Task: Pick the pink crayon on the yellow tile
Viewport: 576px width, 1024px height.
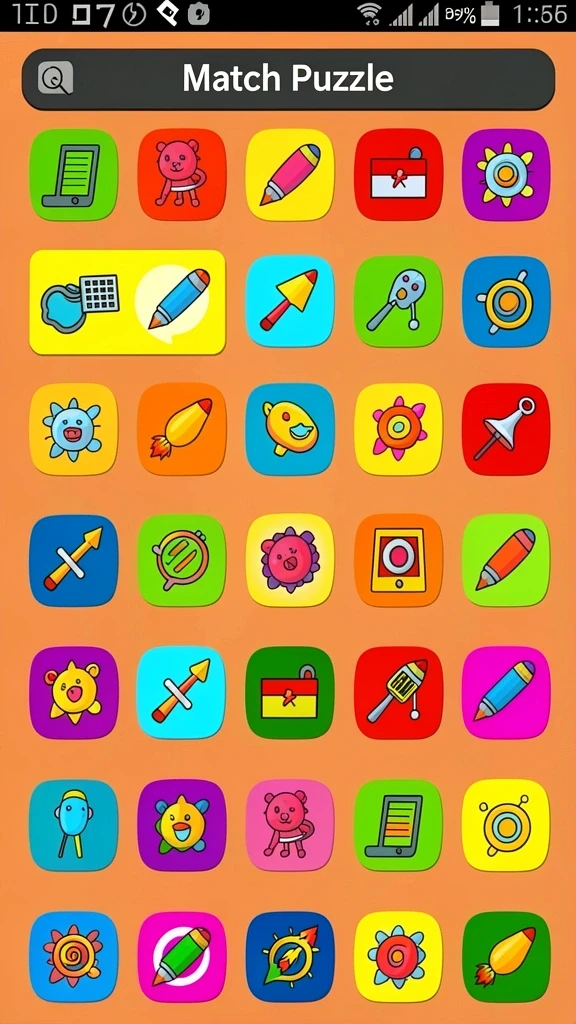Action: point(289,174)
